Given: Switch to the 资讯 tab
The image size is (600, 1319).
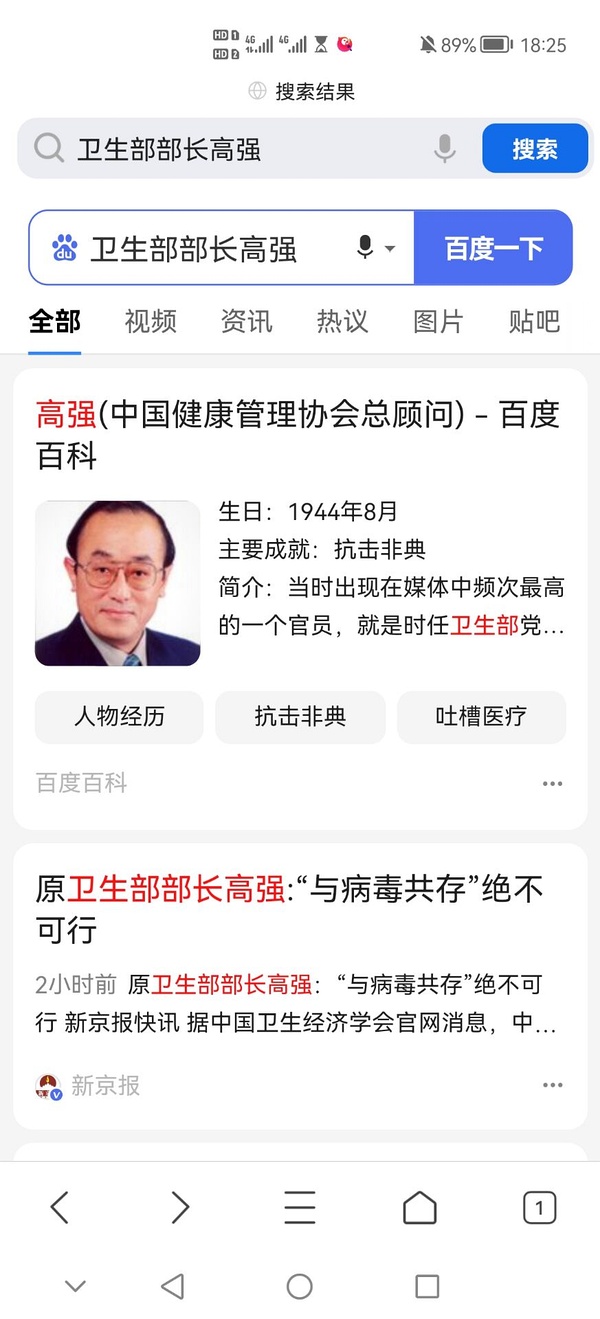Looking at the screenshot, I should click(246, 322).
